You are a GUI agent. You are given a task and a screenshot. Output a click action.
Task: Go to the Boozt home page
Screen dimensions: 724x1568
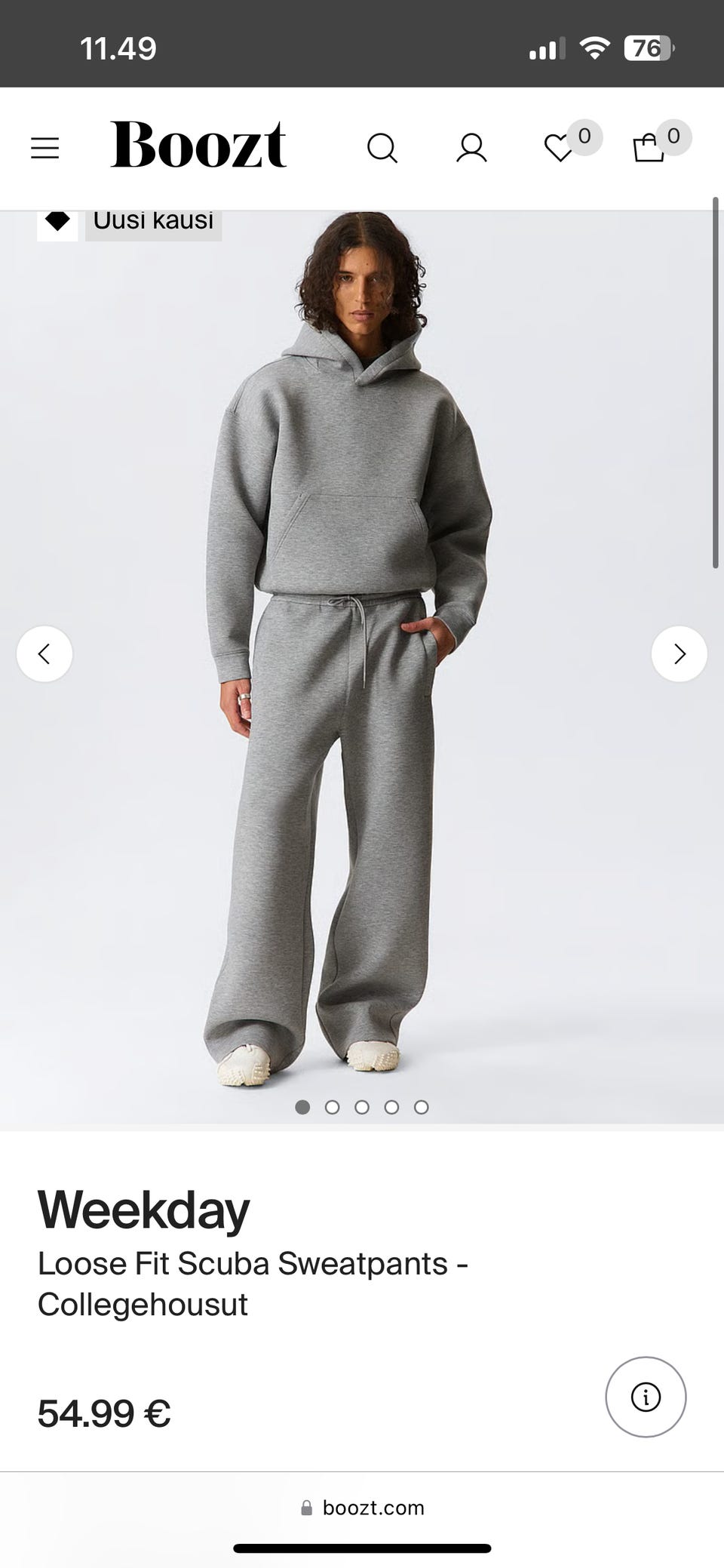[x=198, y=145]
